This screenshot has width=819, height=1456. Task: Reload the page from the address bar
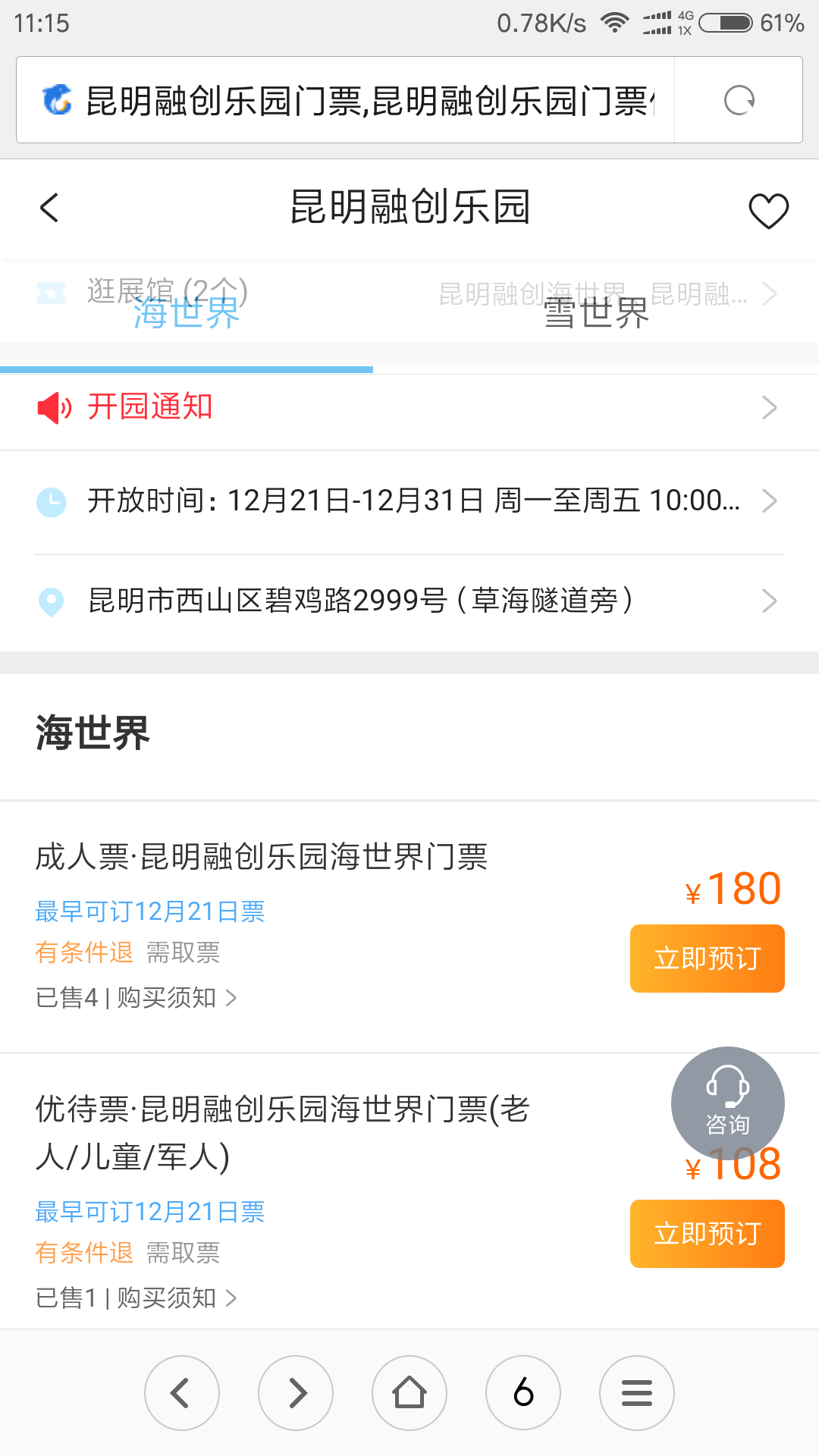click(x=739, y=100)
